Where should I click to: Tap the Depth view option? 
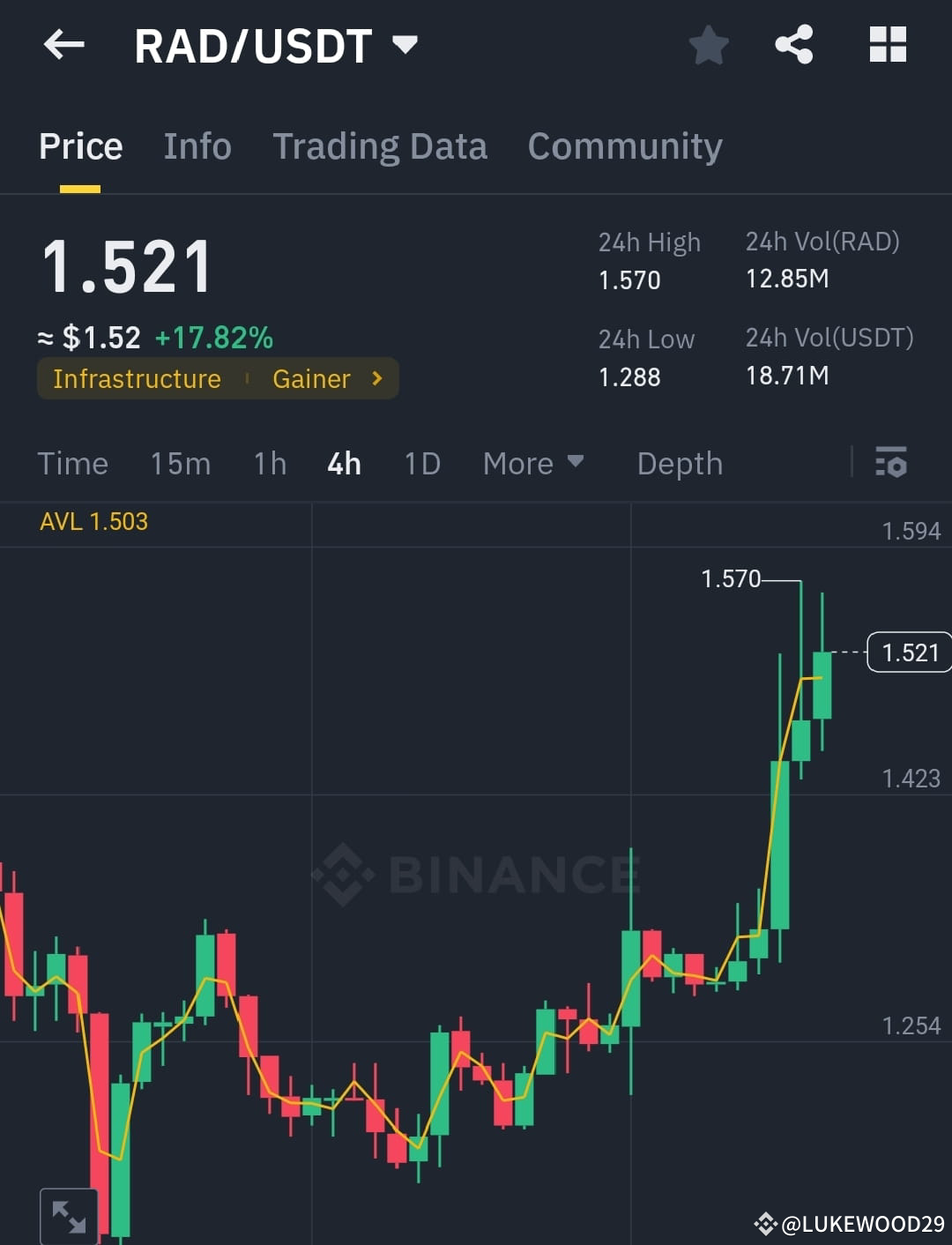click(x=679, y=463)
